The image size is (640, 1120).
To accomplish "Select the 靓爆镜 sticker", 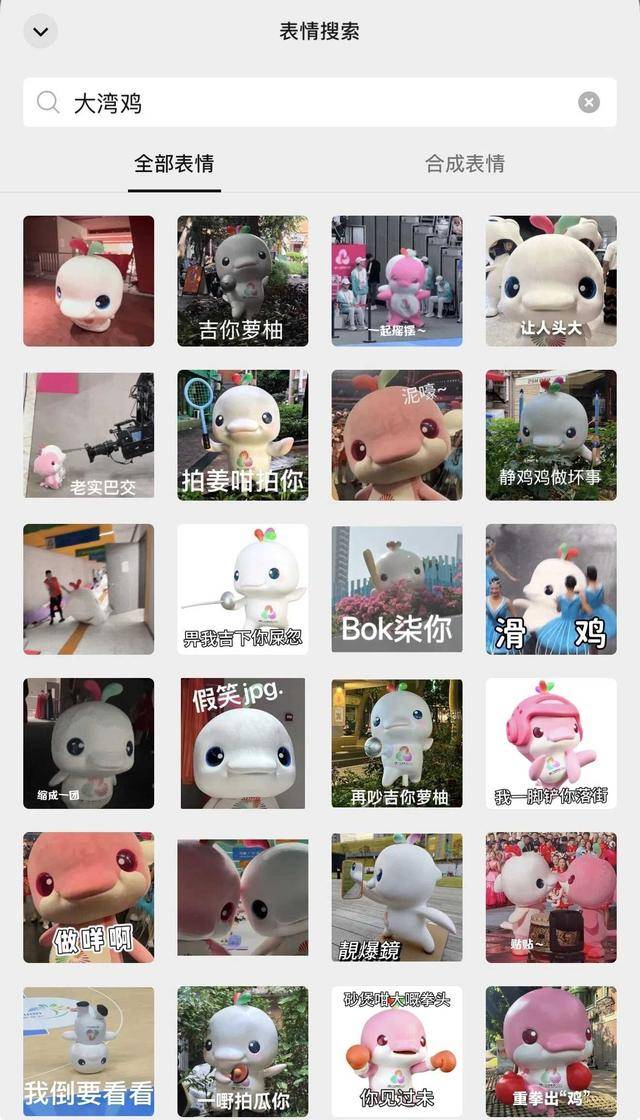I will 397,897.
